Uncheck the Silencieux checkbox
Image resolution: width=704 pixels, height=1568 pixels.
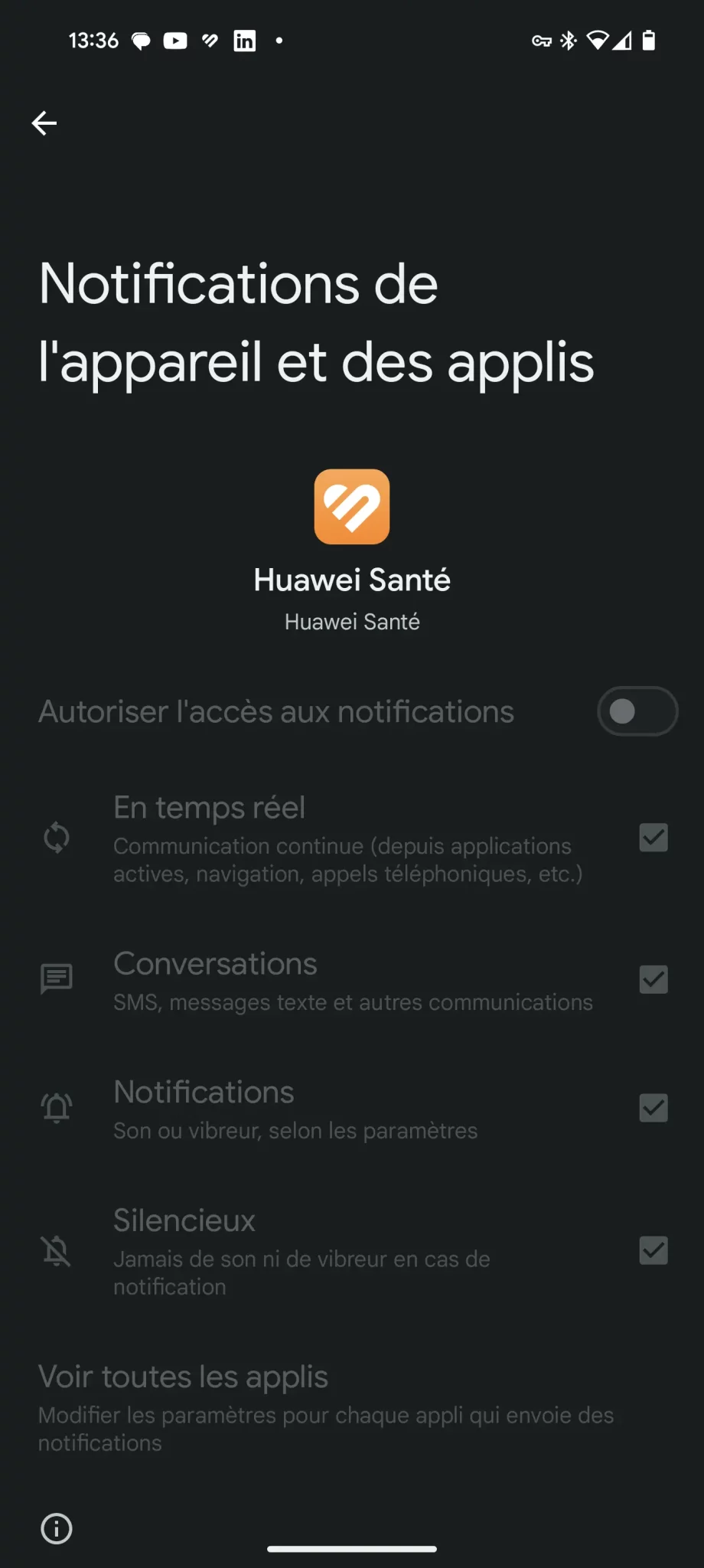tap(653, 1250)
